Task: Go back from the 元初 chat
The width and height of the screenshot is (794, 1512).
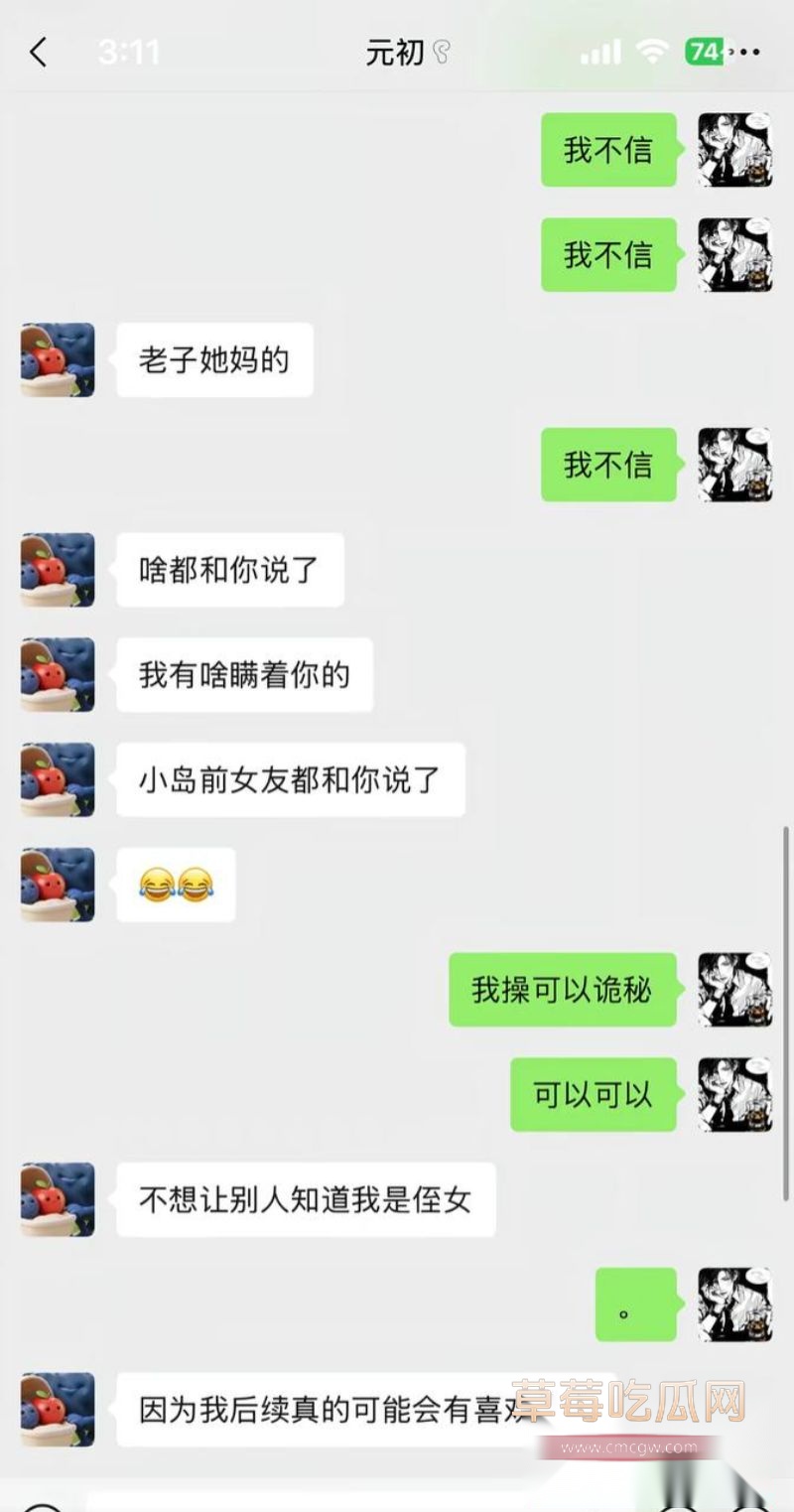Action: pyautogui.click(x=38, y=53)
